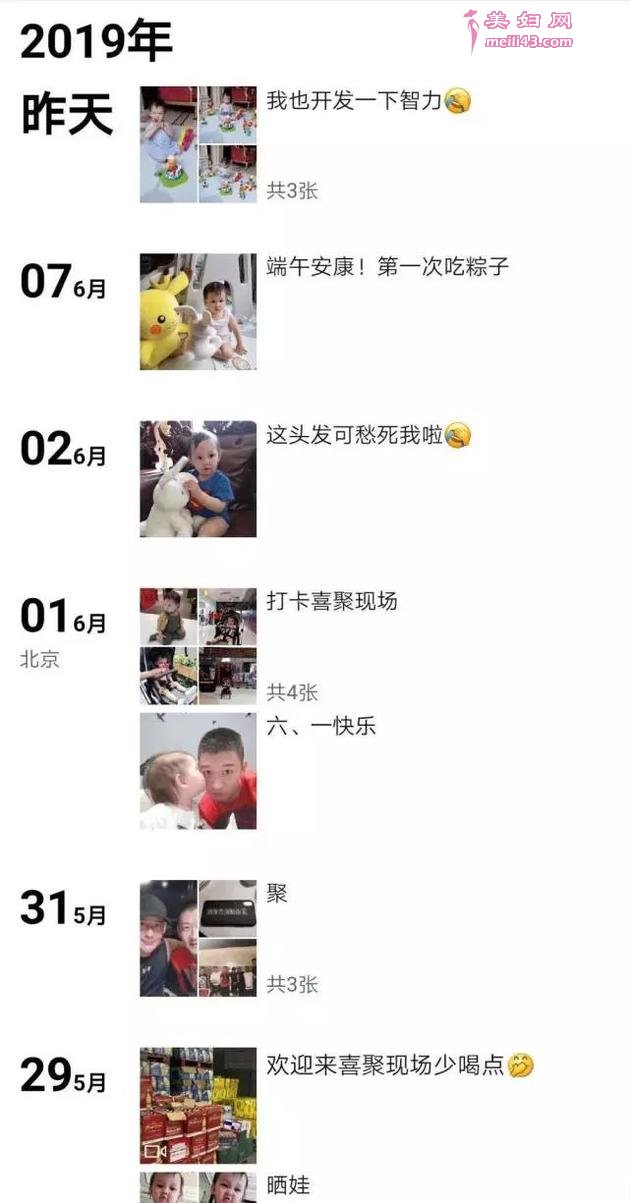View the 晒娃 photo post
Screen dimensions: 630x1203
point(198,1187)
